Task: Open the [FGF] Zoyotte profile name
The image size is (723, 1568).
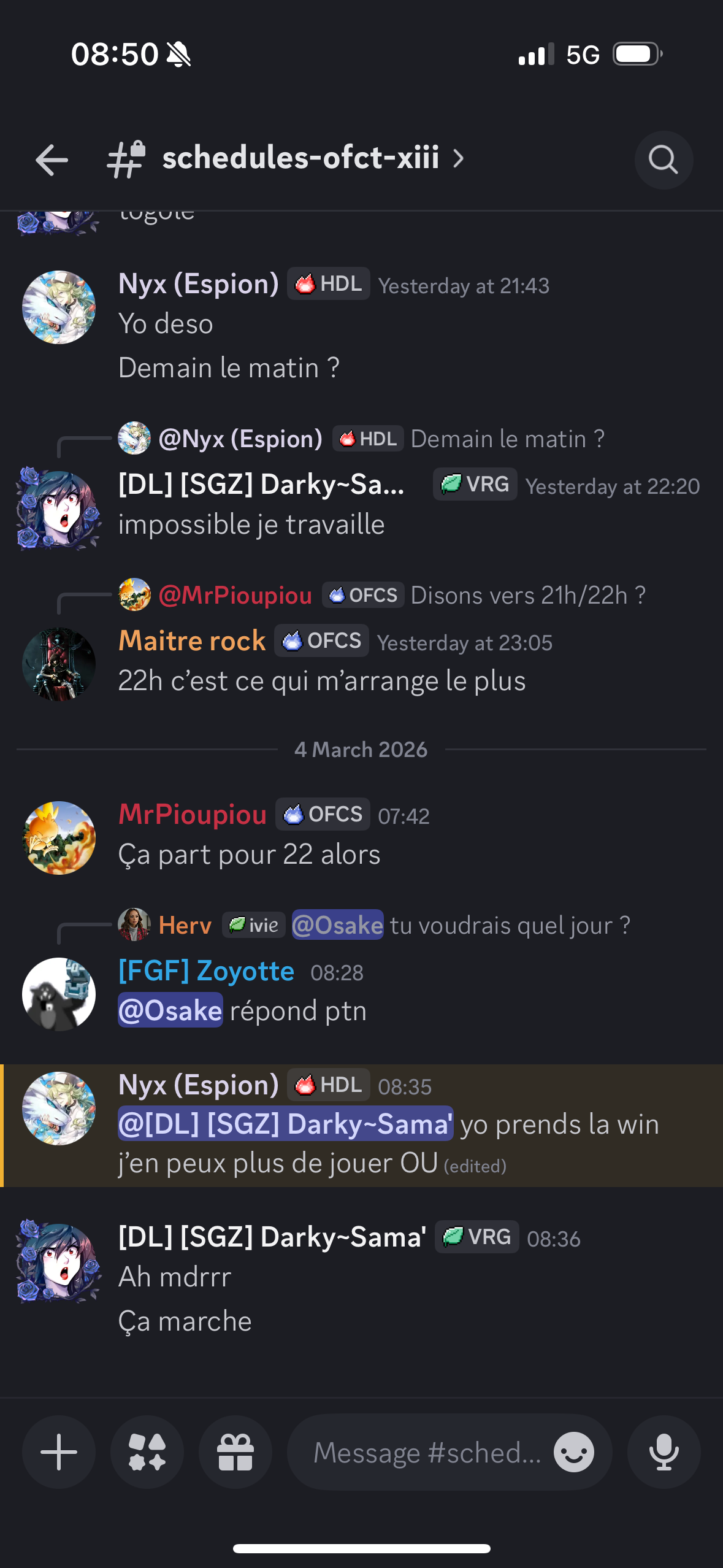Action: [206, 971]
